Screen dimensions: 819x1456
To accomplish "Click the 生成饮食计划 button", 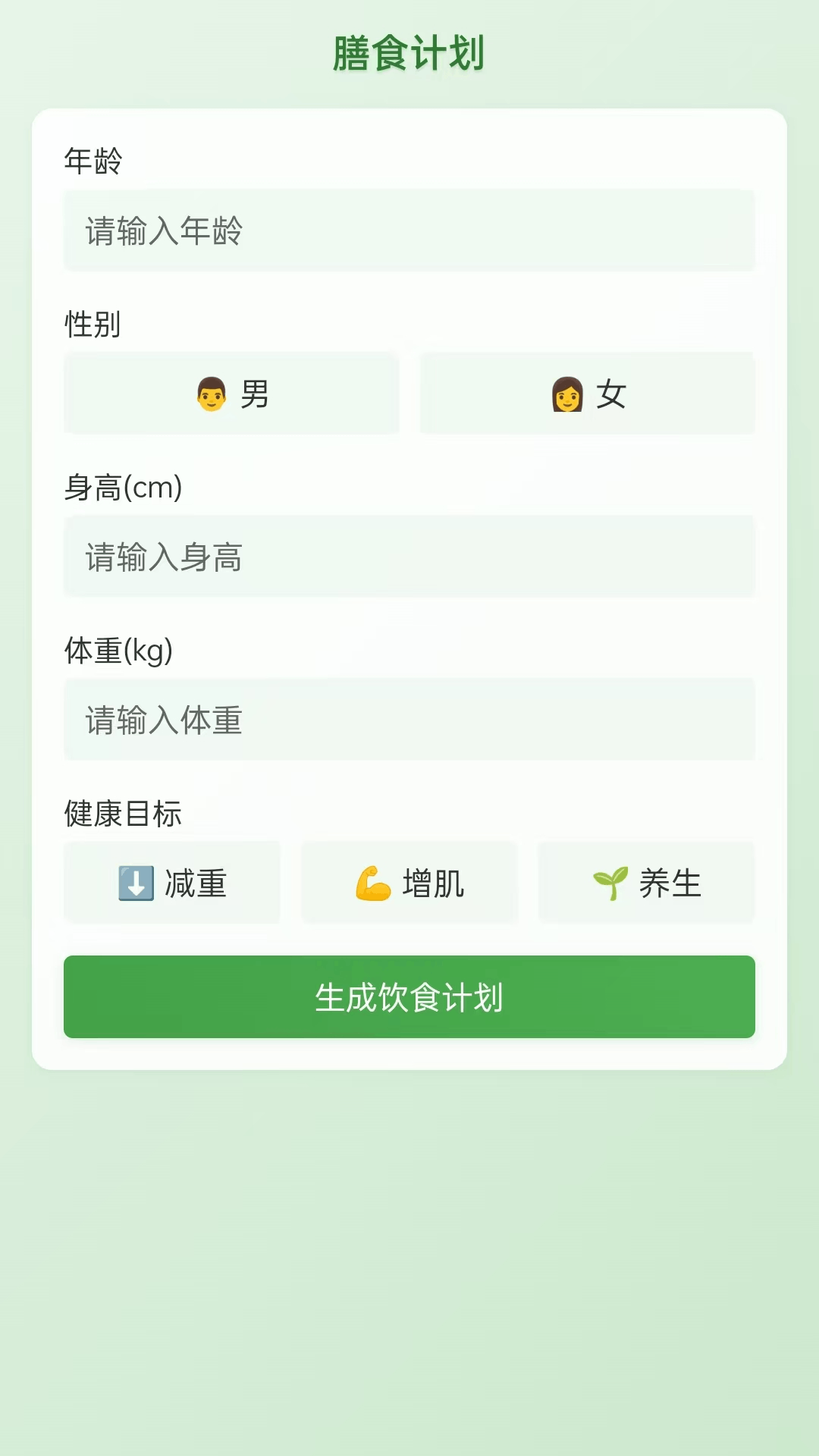I will (x=409, y=998).
